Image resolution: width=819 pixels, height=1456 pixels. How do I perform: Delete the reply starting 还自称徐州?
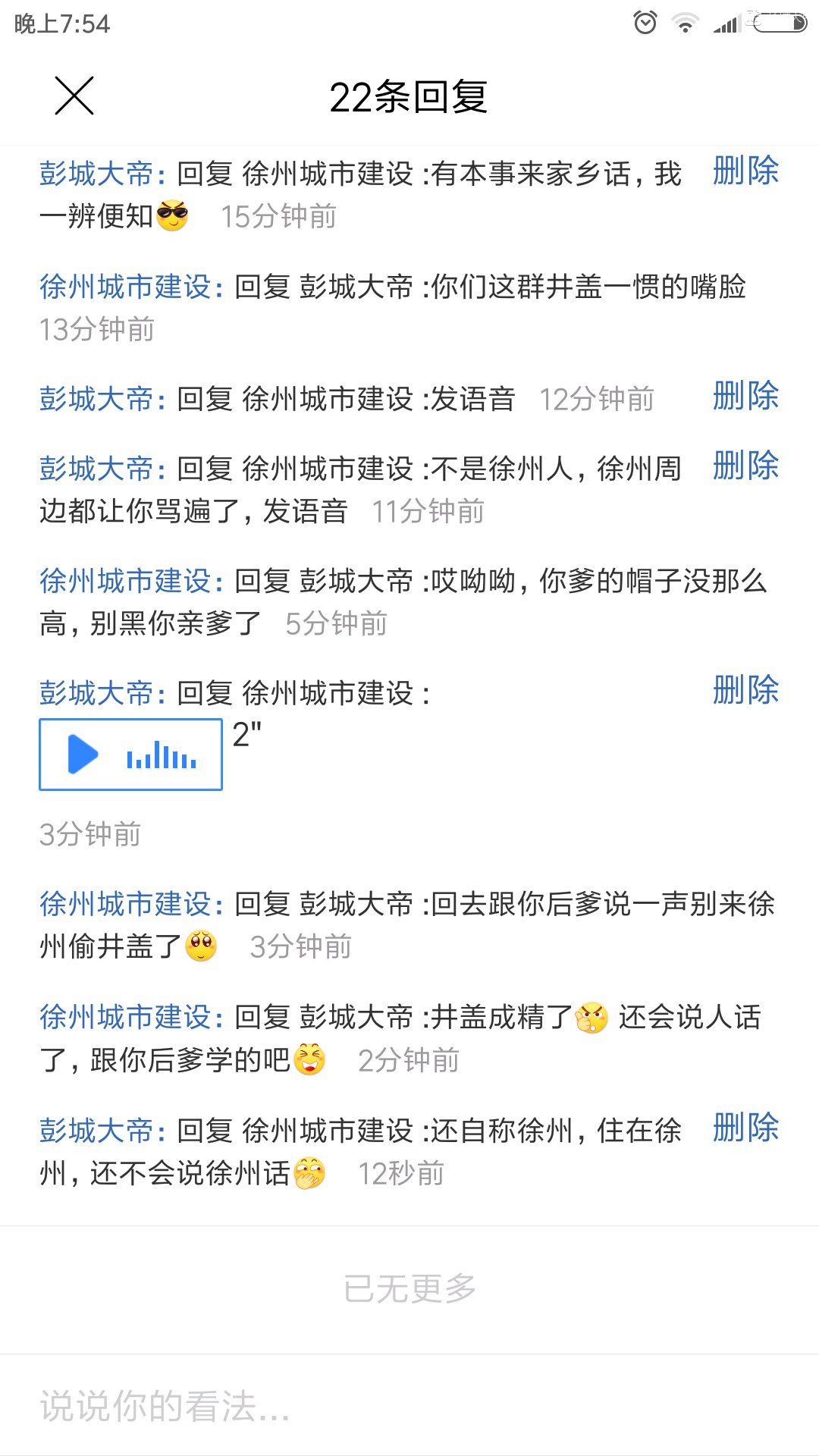(x=745, y=1128)
